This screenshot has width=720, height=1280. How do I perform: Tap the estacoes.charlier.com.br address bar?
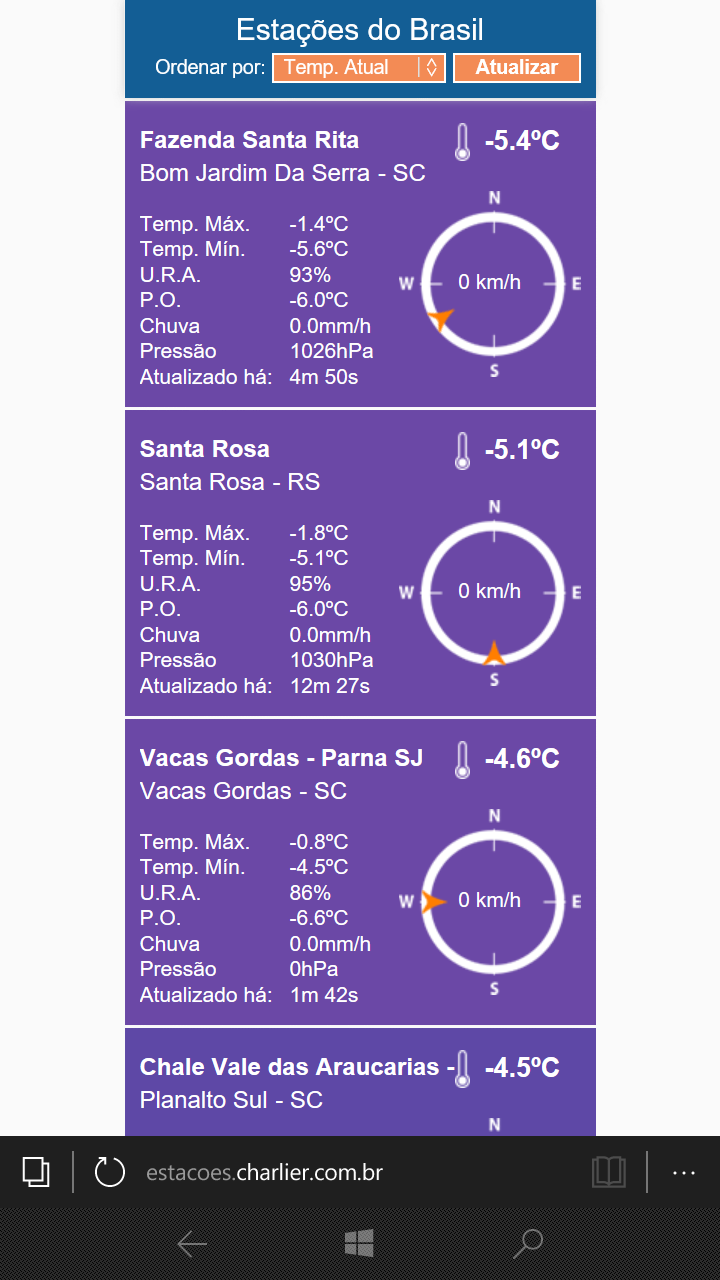tap(264, 1172)
